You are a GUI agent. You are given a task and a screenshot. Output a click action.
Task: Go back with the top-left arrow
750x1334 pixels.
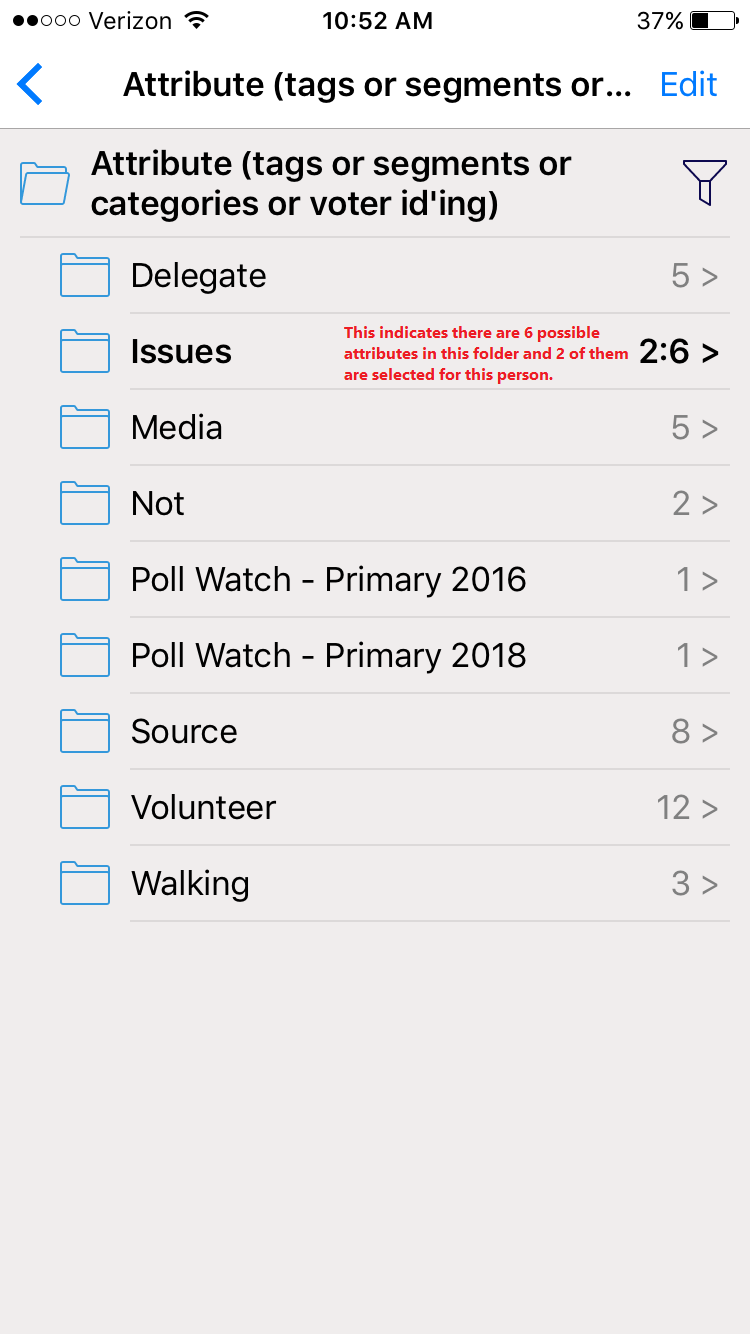[x=31, y=84]
